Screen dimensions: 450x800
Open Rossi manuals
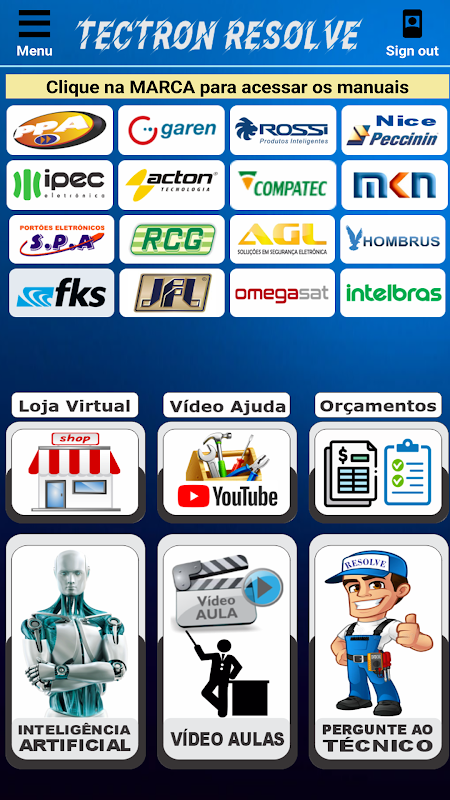pos(283,130)
